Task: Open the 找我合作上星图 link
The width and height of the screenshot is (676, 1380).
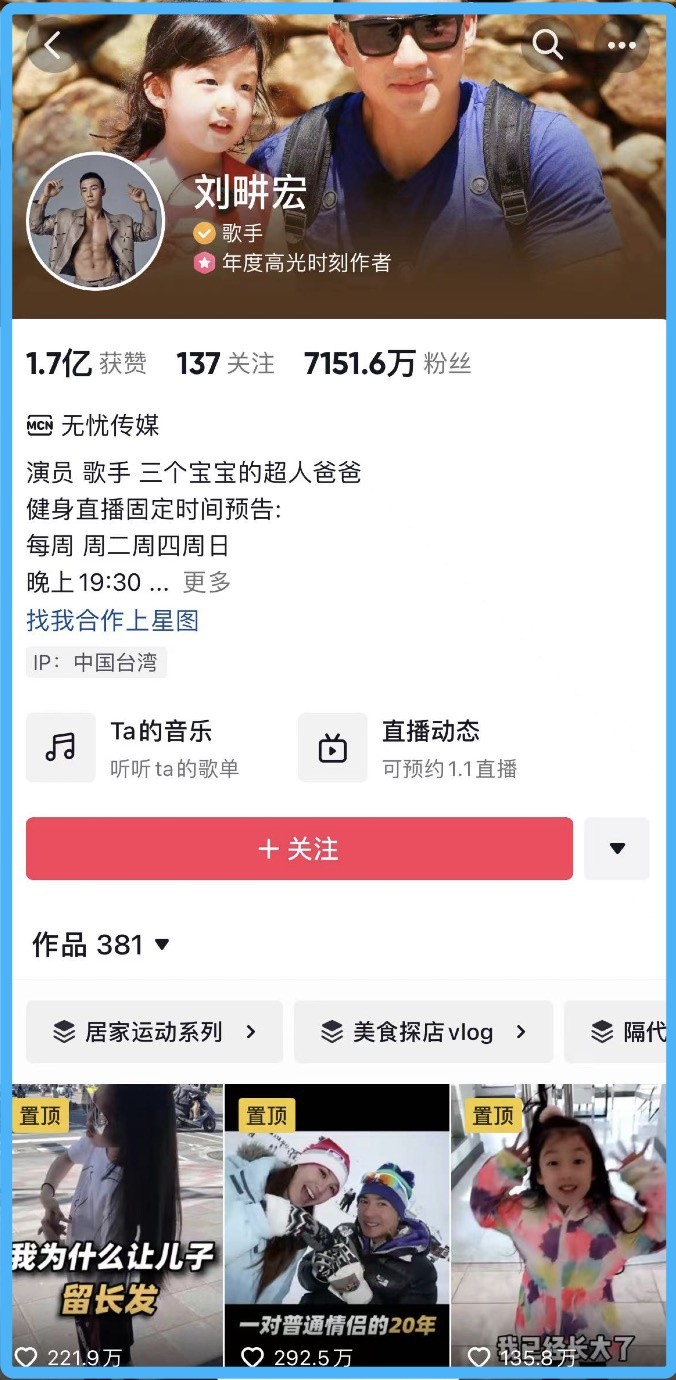Action: pyautogui.click(x=113, y=620)
